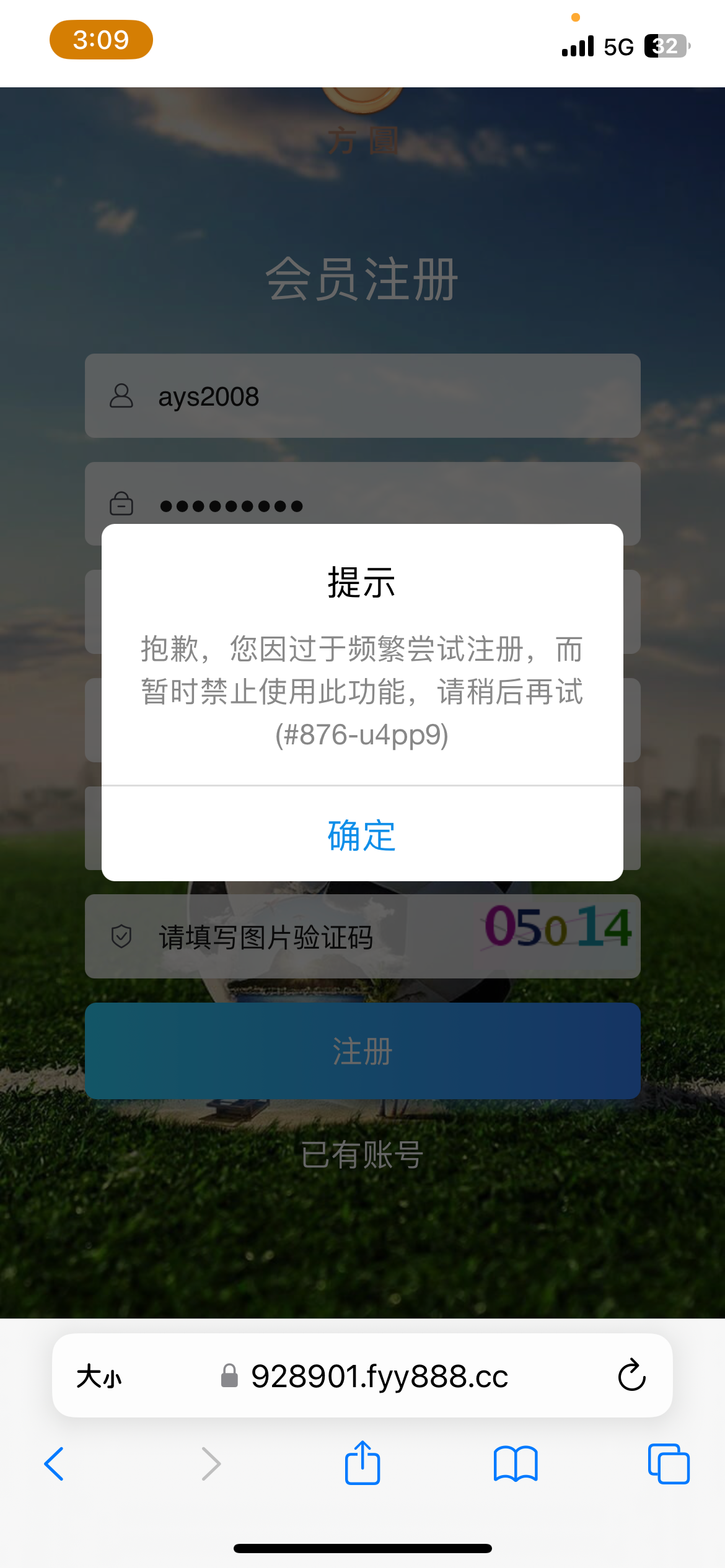Go back to the previous page
725x1568 pixels.
(55, 1464)
